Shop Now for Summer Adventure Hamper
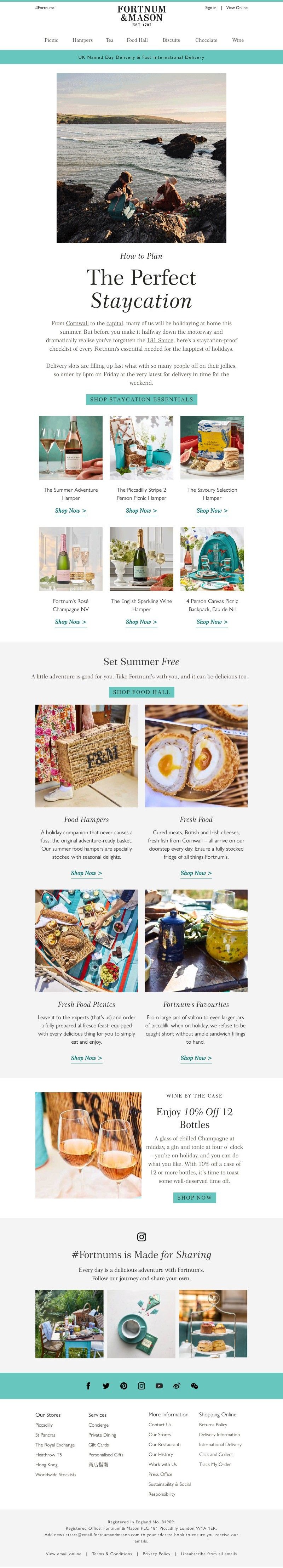 70,511
